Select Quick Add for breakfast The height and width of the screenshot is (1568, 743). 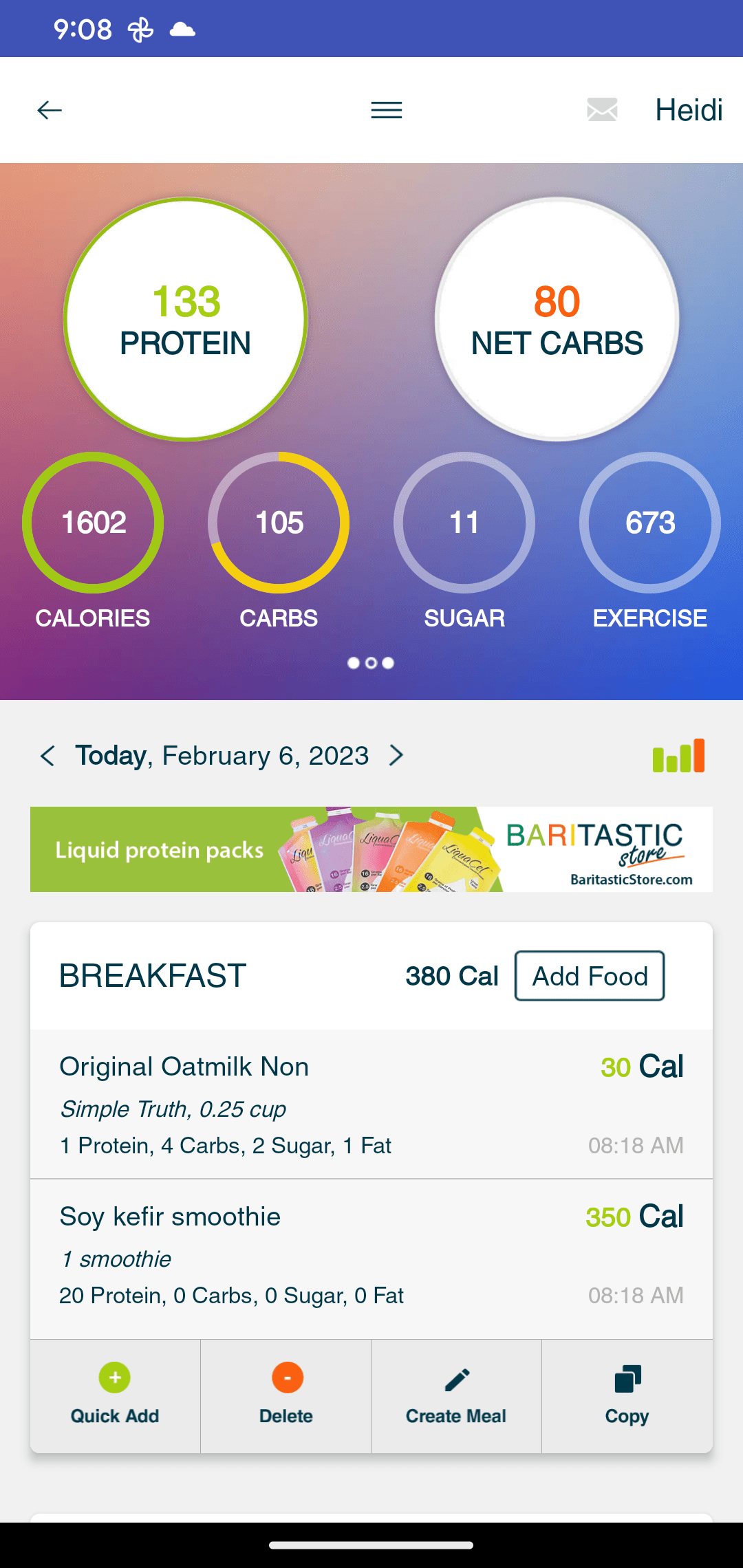(115, 1395)
